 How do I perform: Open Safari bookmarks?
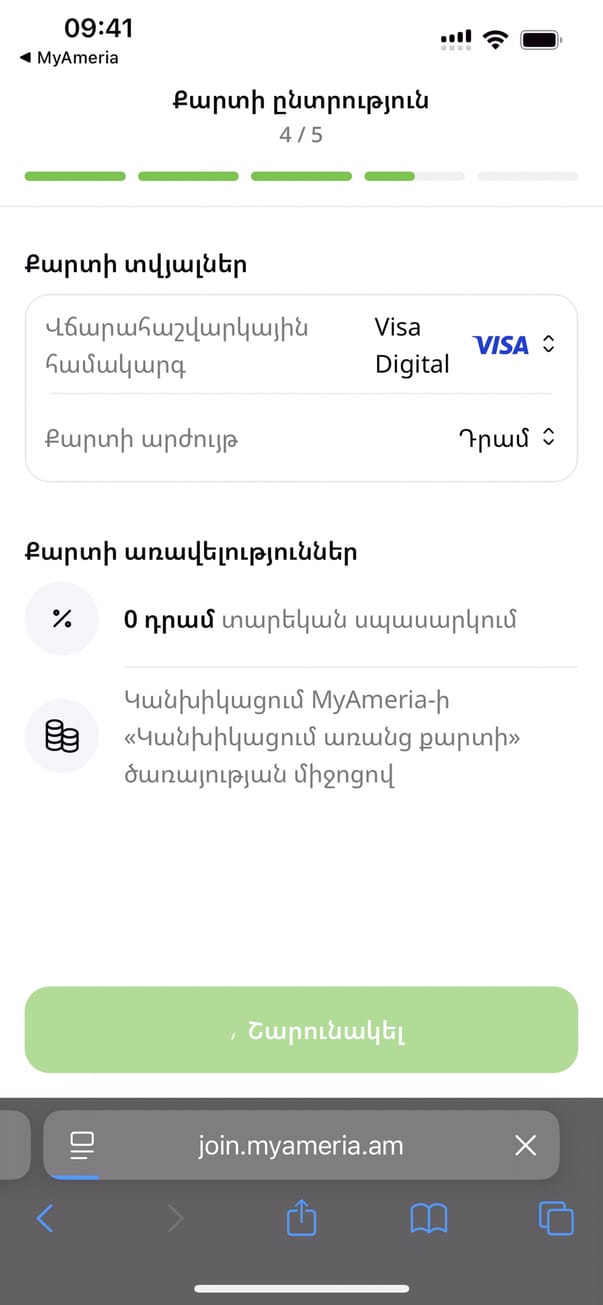(x=428, y=1218)
